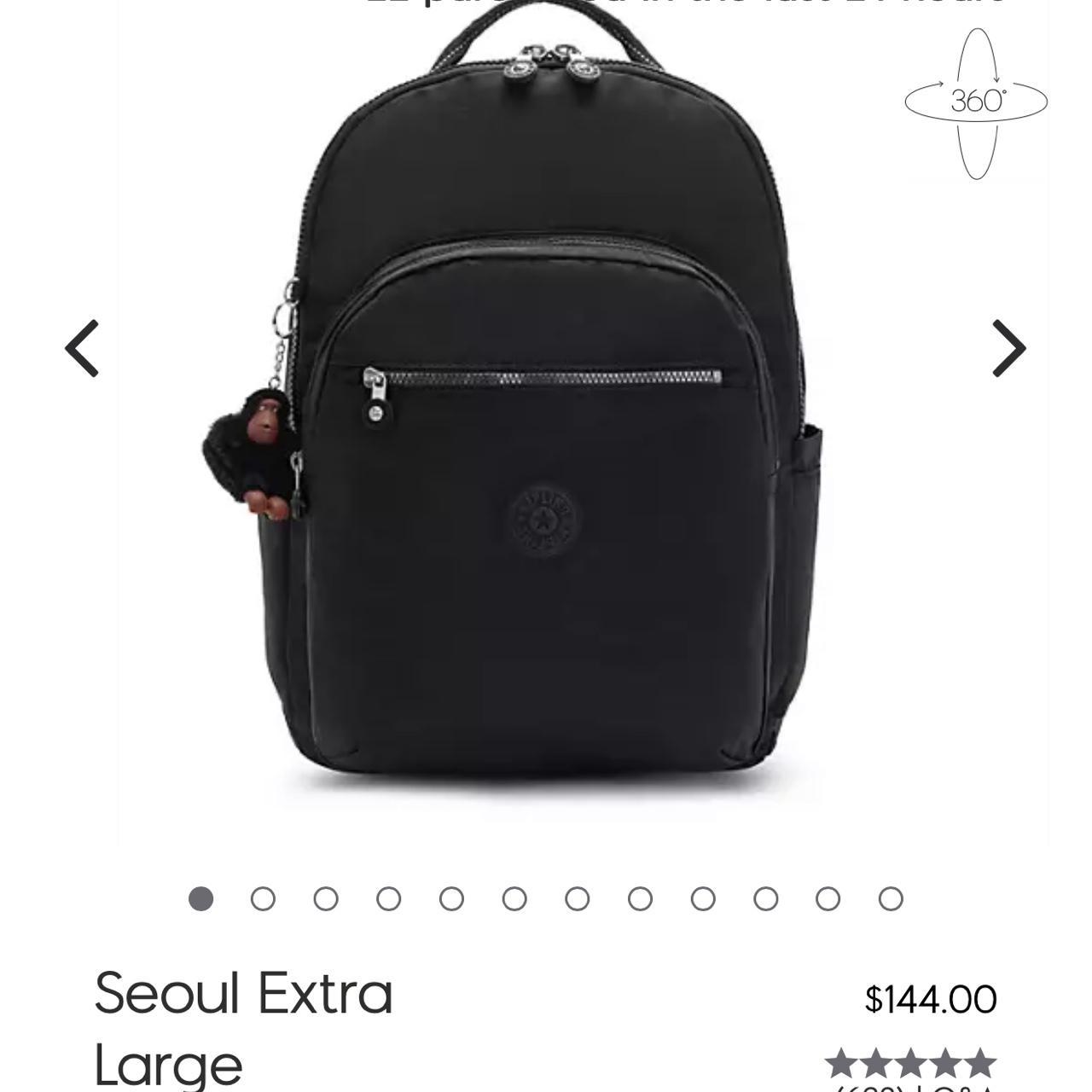Screen dimensions: 1092x1092
Task: Jump to the second image dot
Action: [263, 899]
